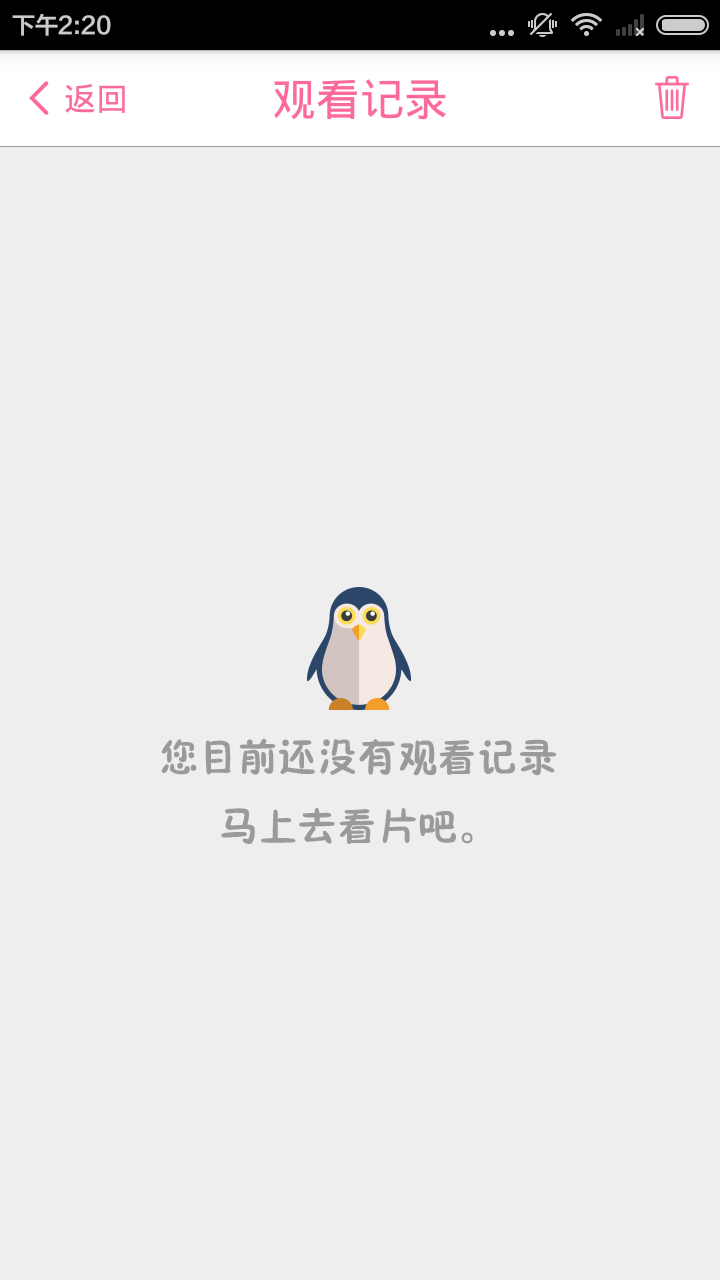Tap the muted notification bell in status bar
The width and height of the screenshot is (720, 1280).
click(541, 25)
